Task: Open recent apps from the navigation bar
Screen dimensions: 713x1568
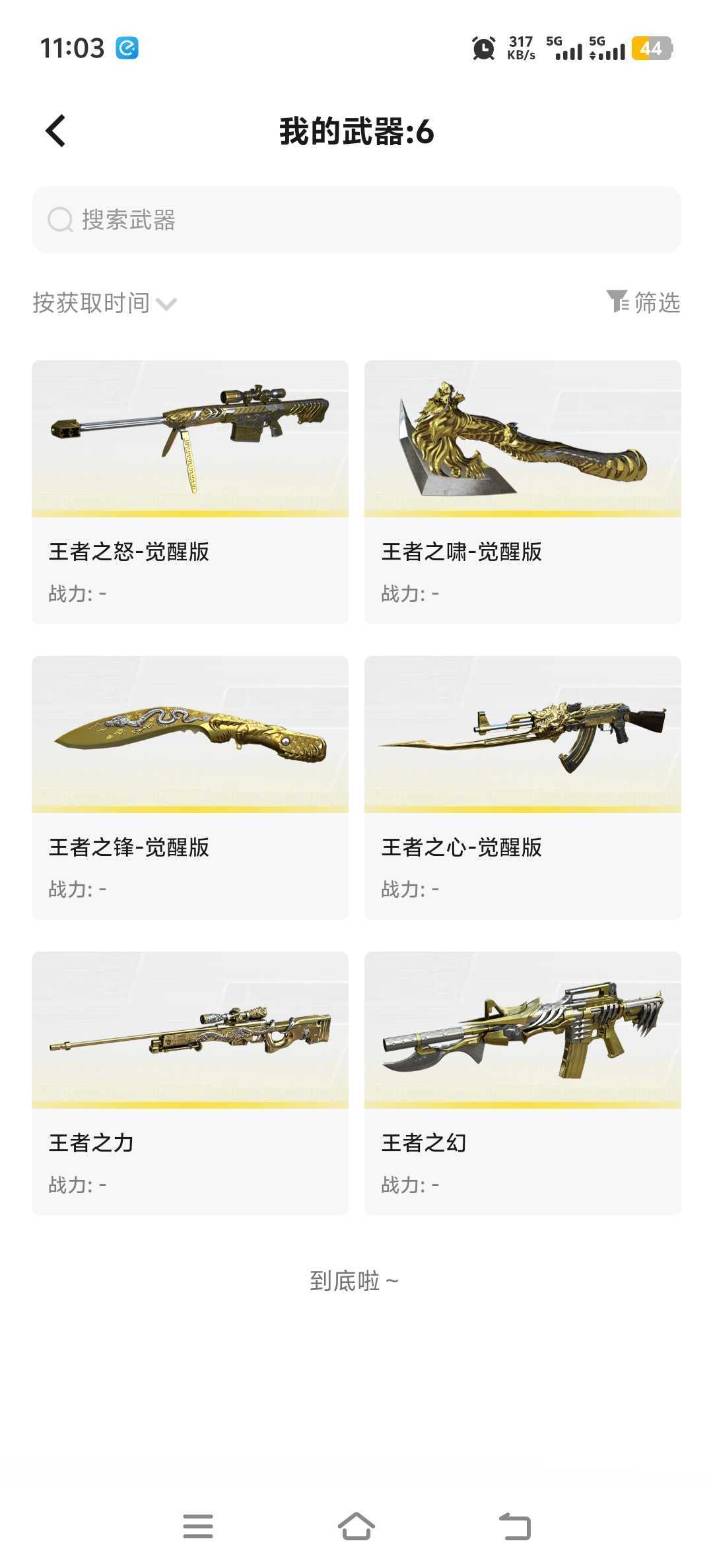Action: (198, 1526)
